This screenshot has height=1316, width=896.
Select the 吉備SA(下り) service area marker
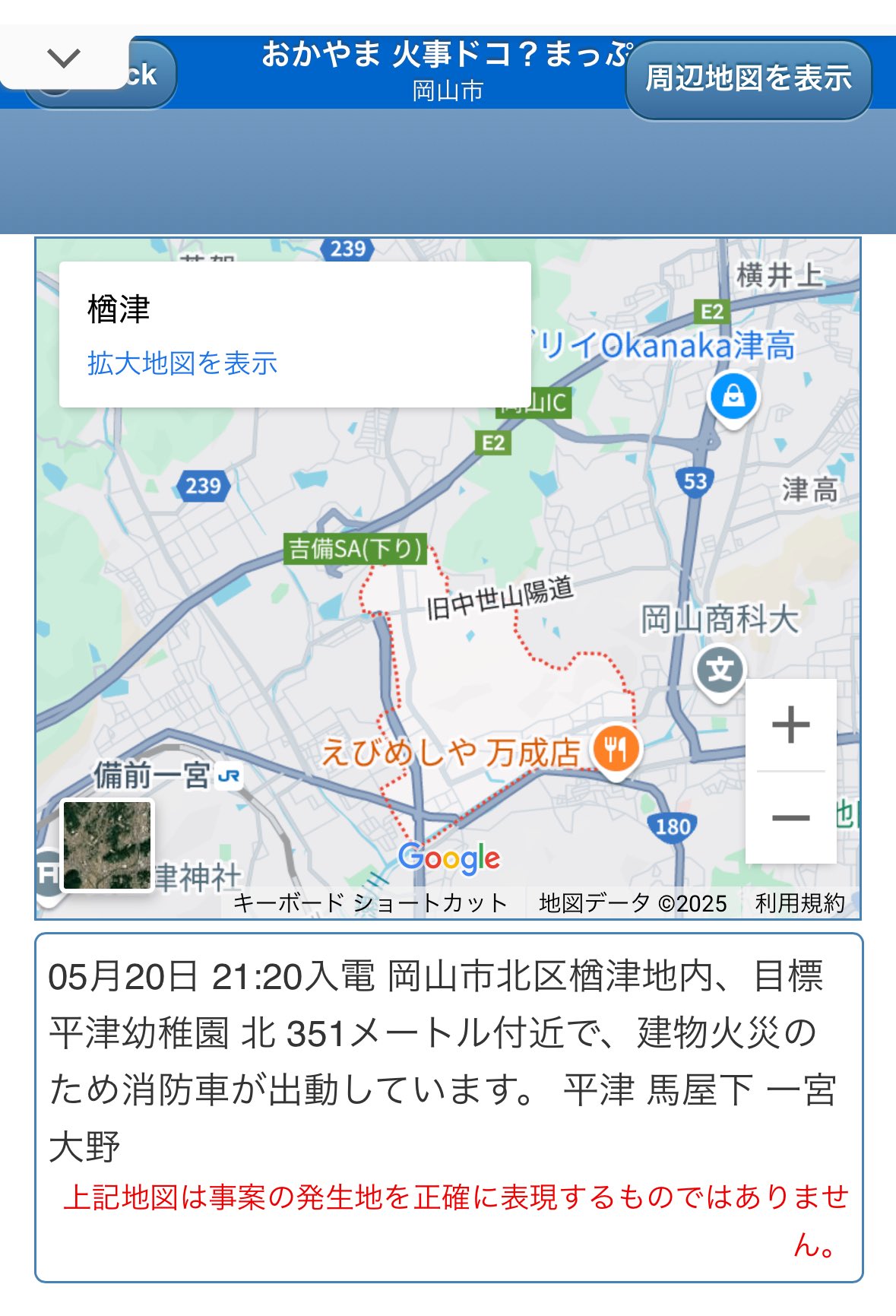tap(354, 549)
